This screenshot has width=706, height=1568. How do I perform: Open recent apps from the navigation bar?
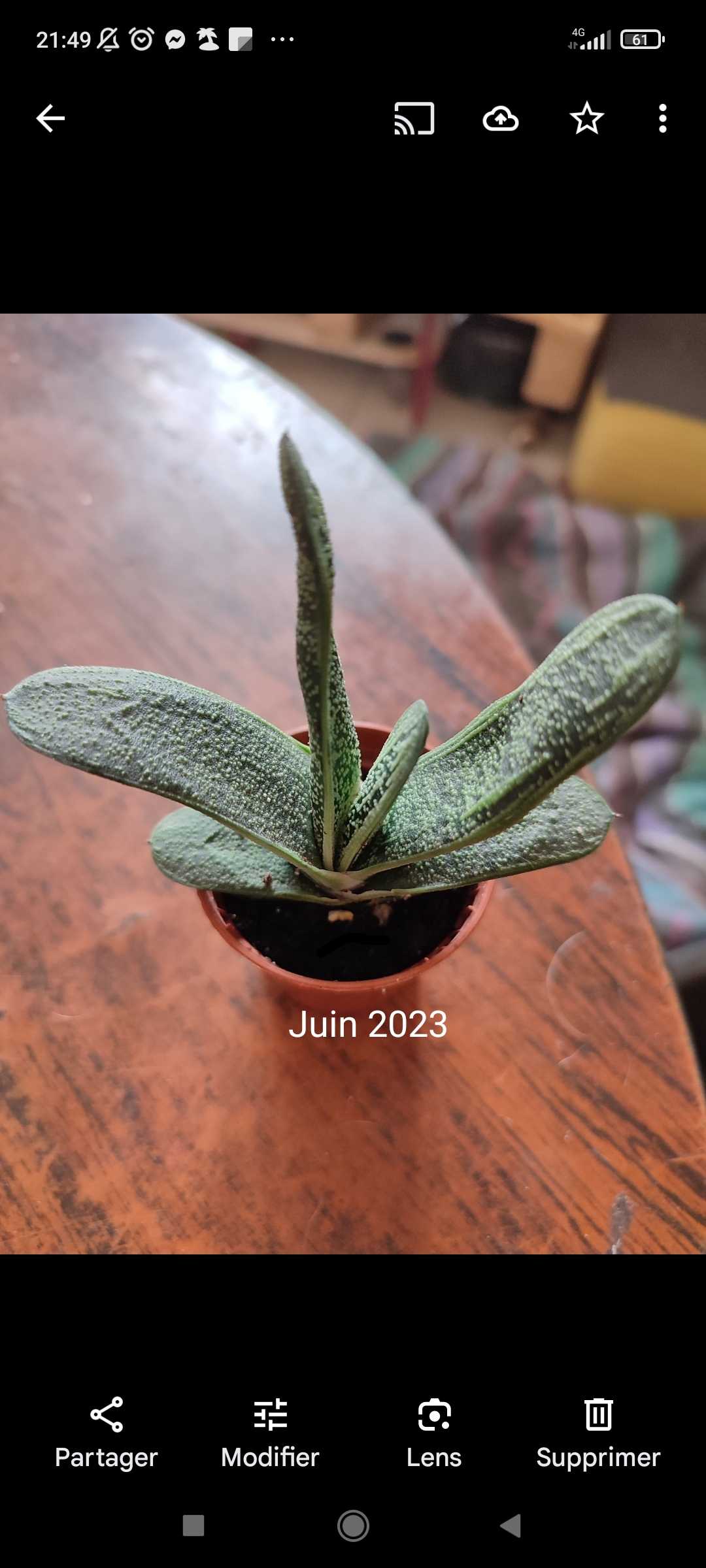tap(193, 1526)
